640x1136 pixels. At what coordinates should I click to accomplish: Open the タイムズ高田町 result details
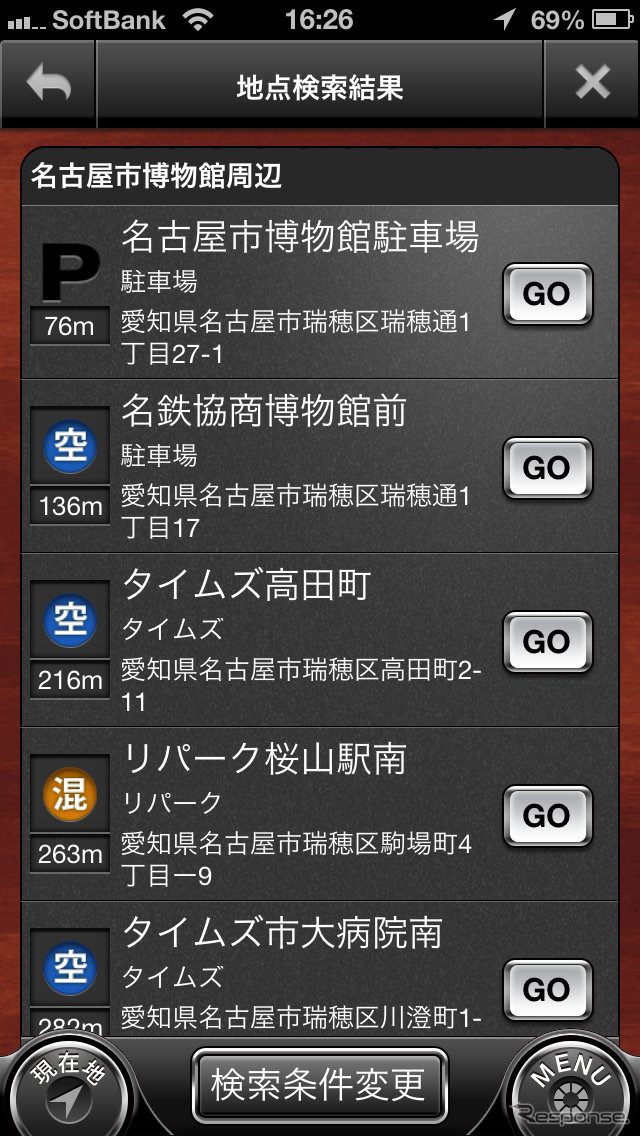tap(300, 640)
